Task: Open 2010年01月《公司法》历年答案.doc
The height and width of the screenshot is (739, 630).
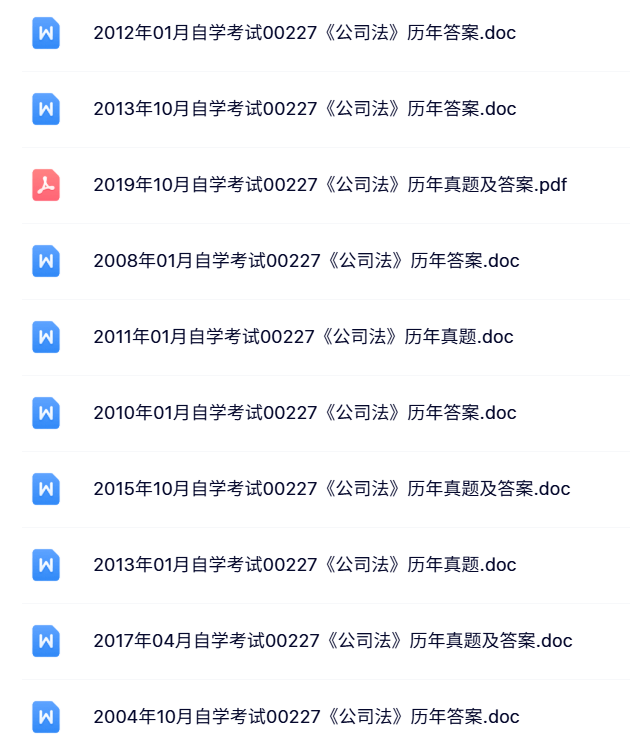Action: coord(304,413)
